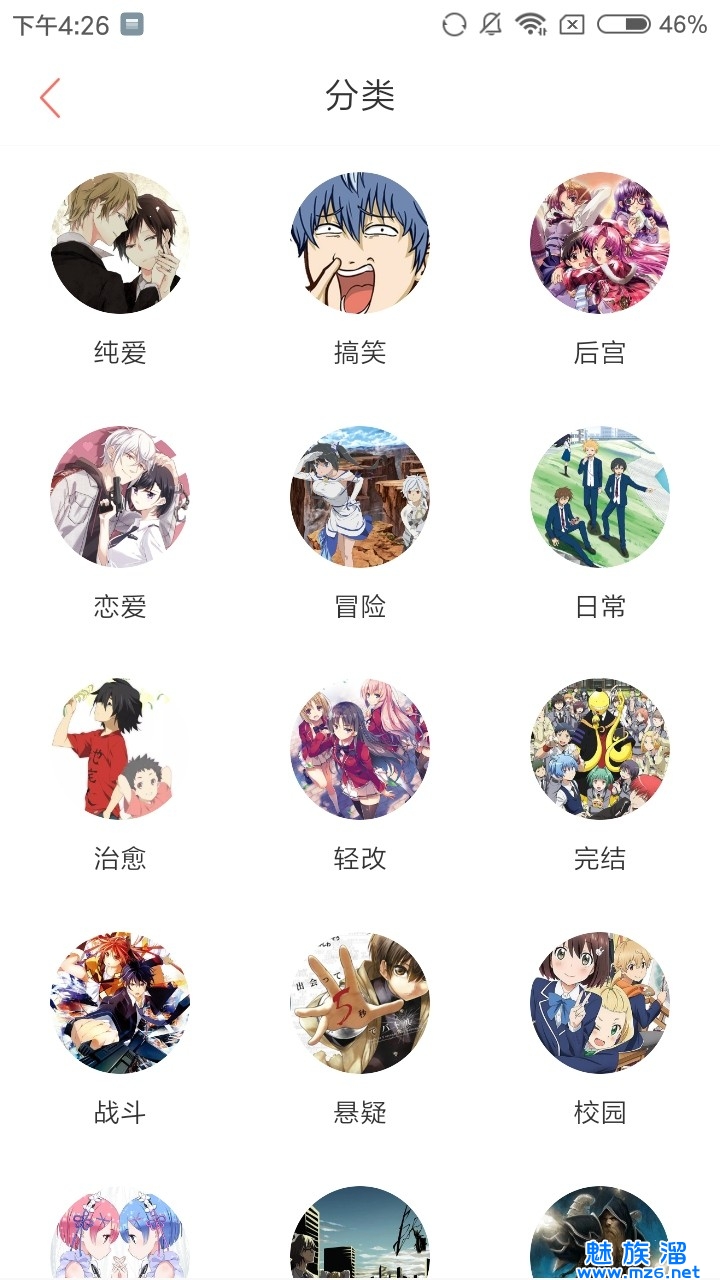Open the 搞笑 category
Screen dimensions: 720x1280
tap(360, 243)
